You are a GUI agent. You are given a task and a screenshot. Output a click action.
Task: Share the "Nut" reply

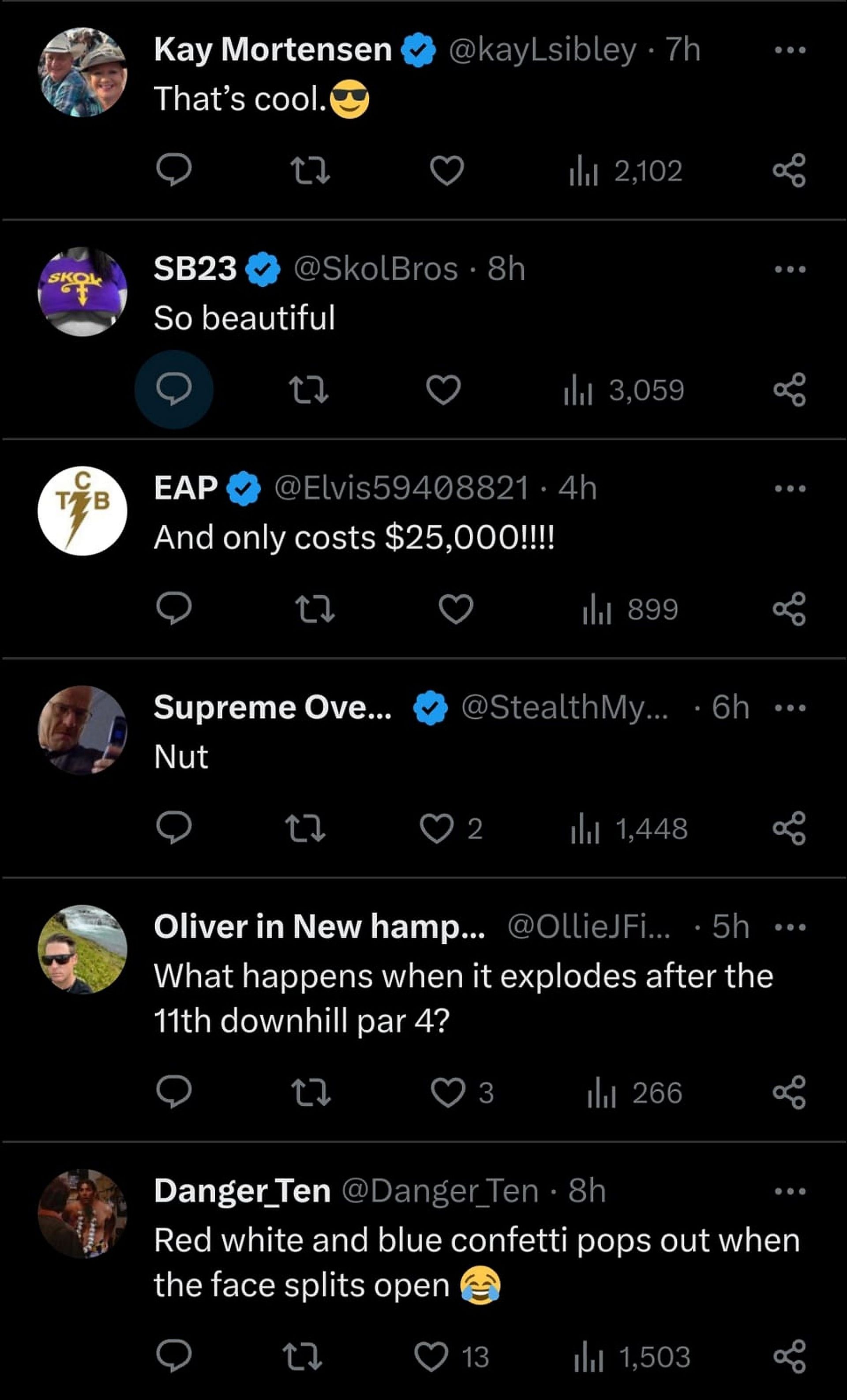(x=790, y=829)
